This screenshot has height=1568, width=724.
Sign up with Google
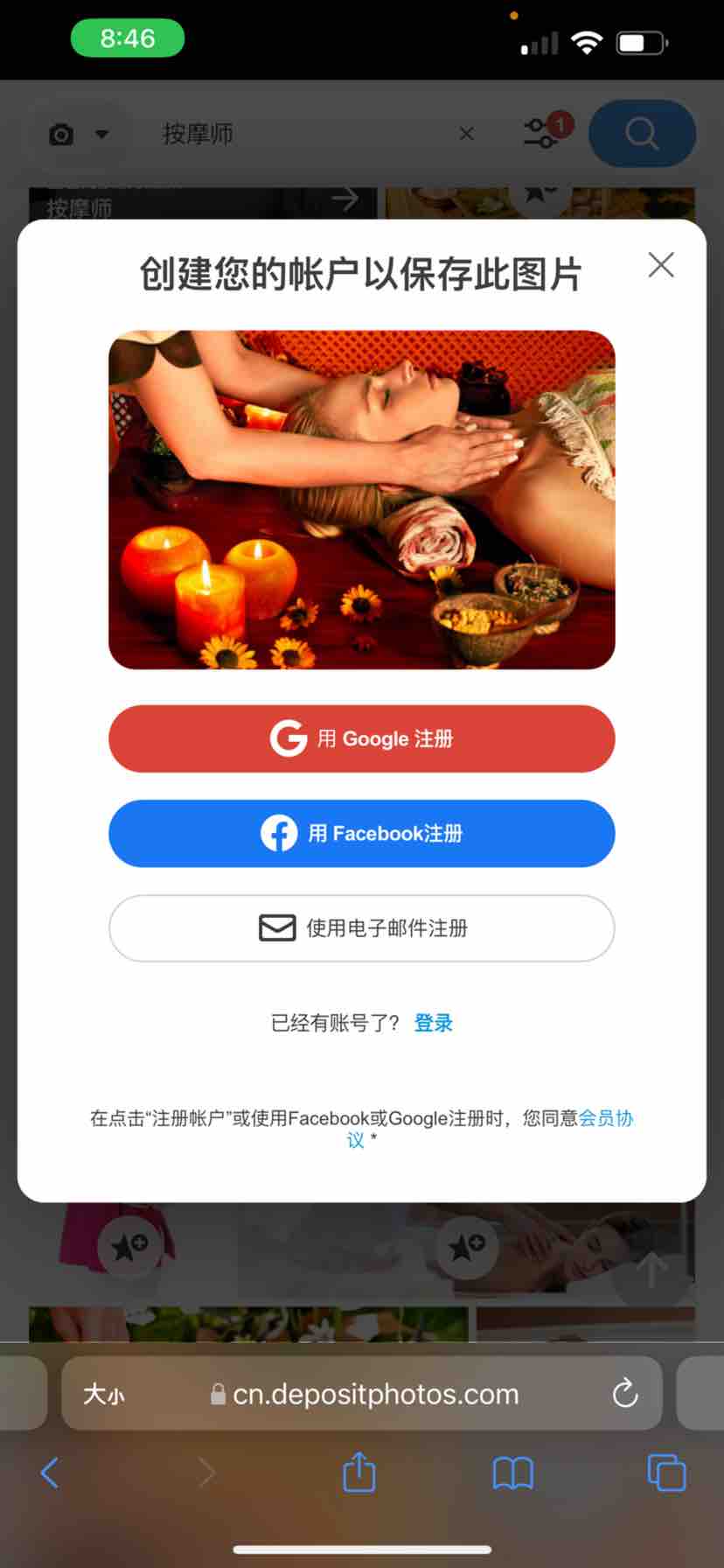click(361, 738)
